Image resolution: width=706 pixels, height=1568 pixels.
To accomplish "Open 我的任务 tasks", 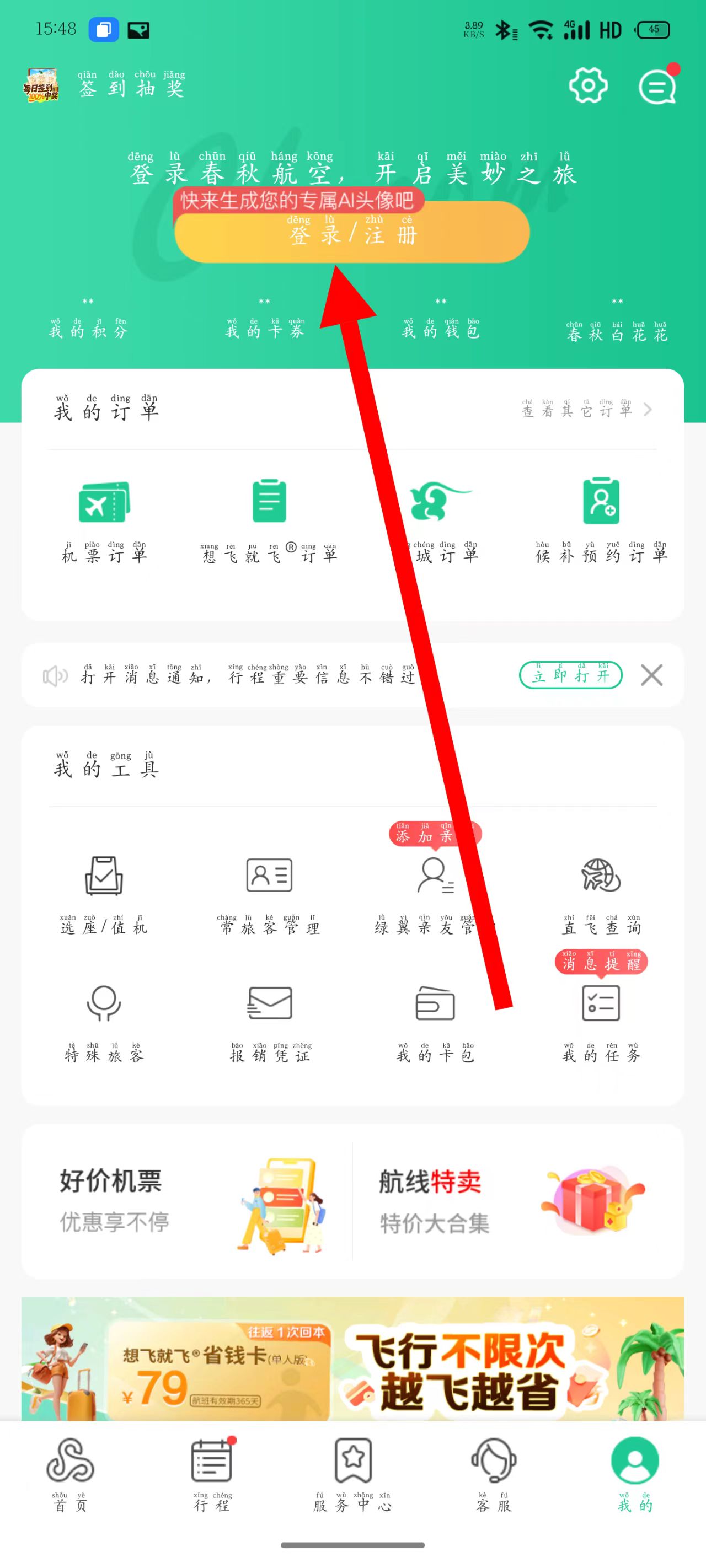I will (x=601, y=1023).
